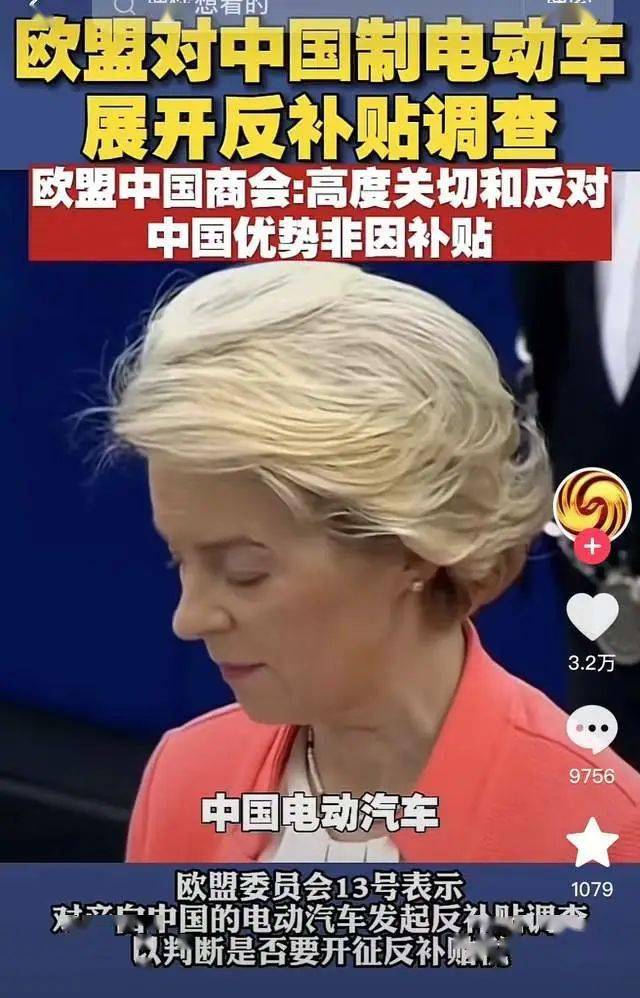
Task: Follow the author with the plus button
Action: click(592, 546)
